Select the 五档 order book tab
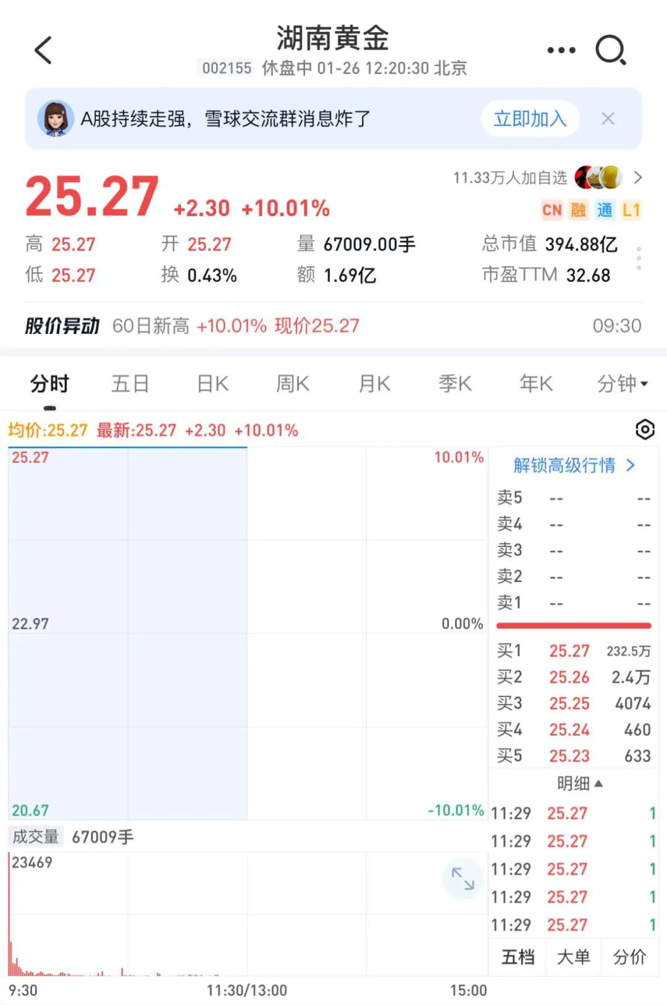The image size is (667, 1005). coord(517,957)
